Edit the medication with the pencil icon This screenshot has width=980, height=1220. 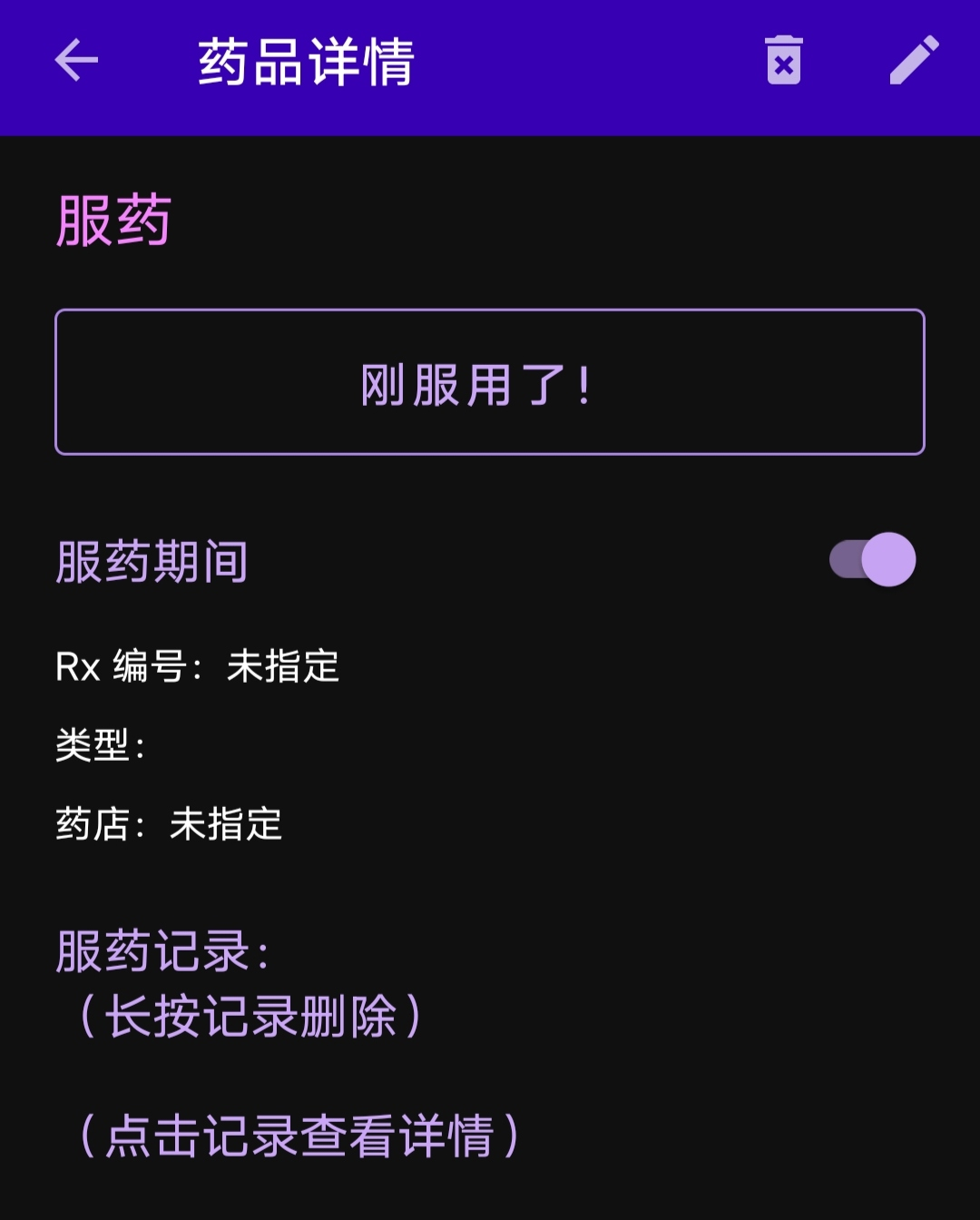914,61
